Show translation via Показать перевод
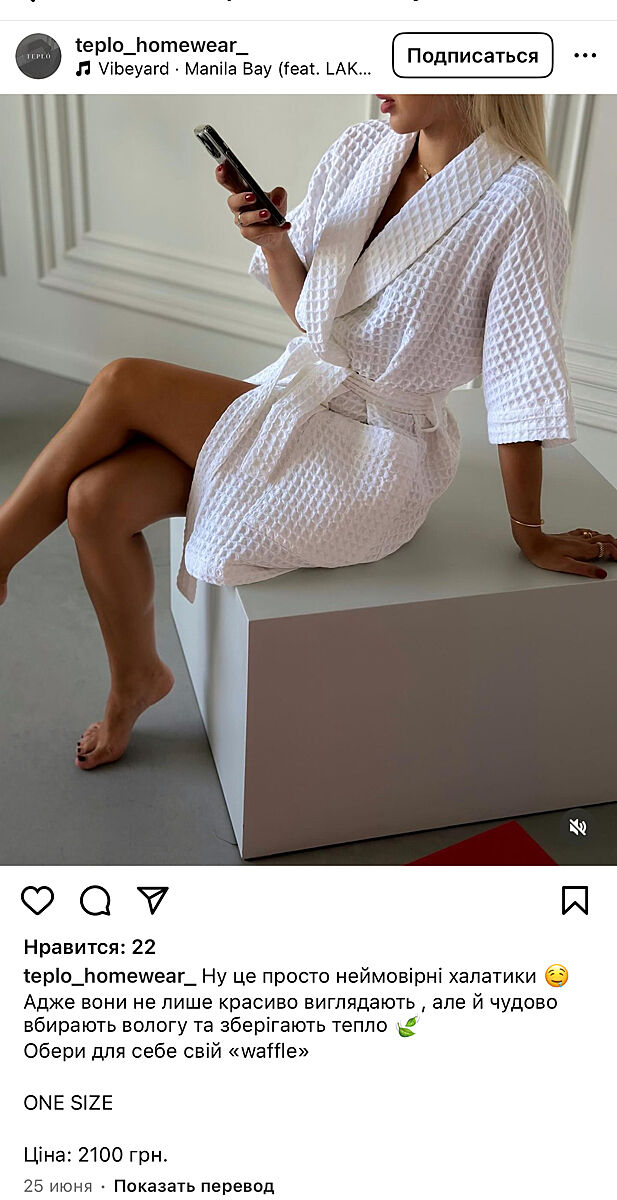The height and width of the screenshot is (1200, 617). [193, 1186]
